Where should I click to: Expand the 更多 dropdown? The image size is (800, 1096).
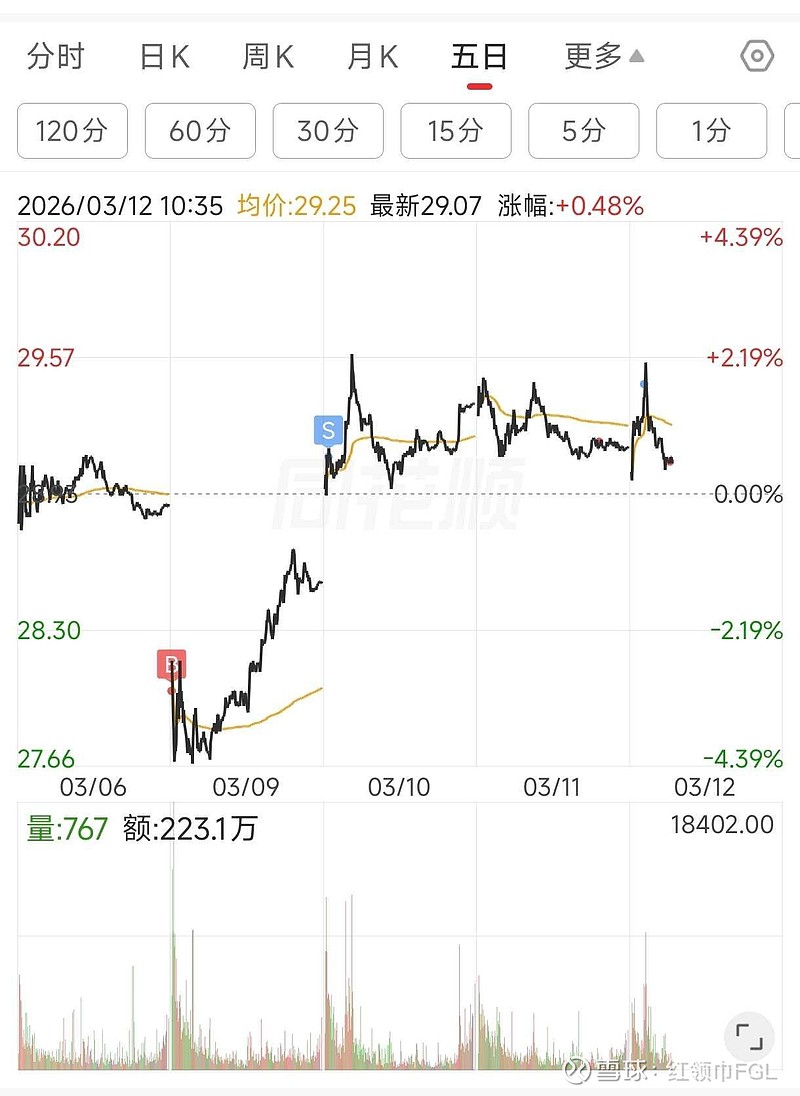pos(604,57)
